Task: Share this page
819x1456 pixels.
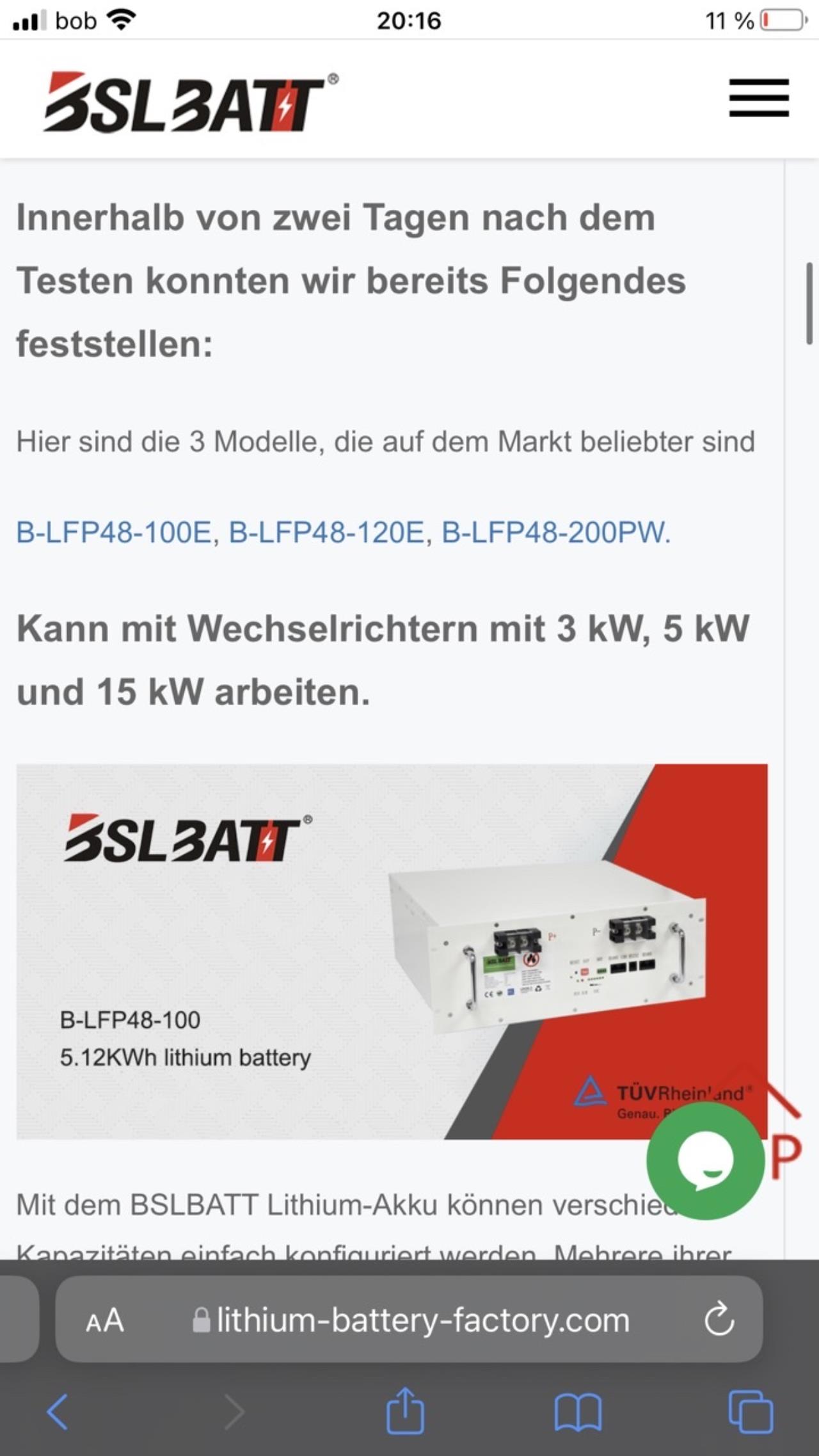Action: pyautogui.click(x=405, y=1410)
